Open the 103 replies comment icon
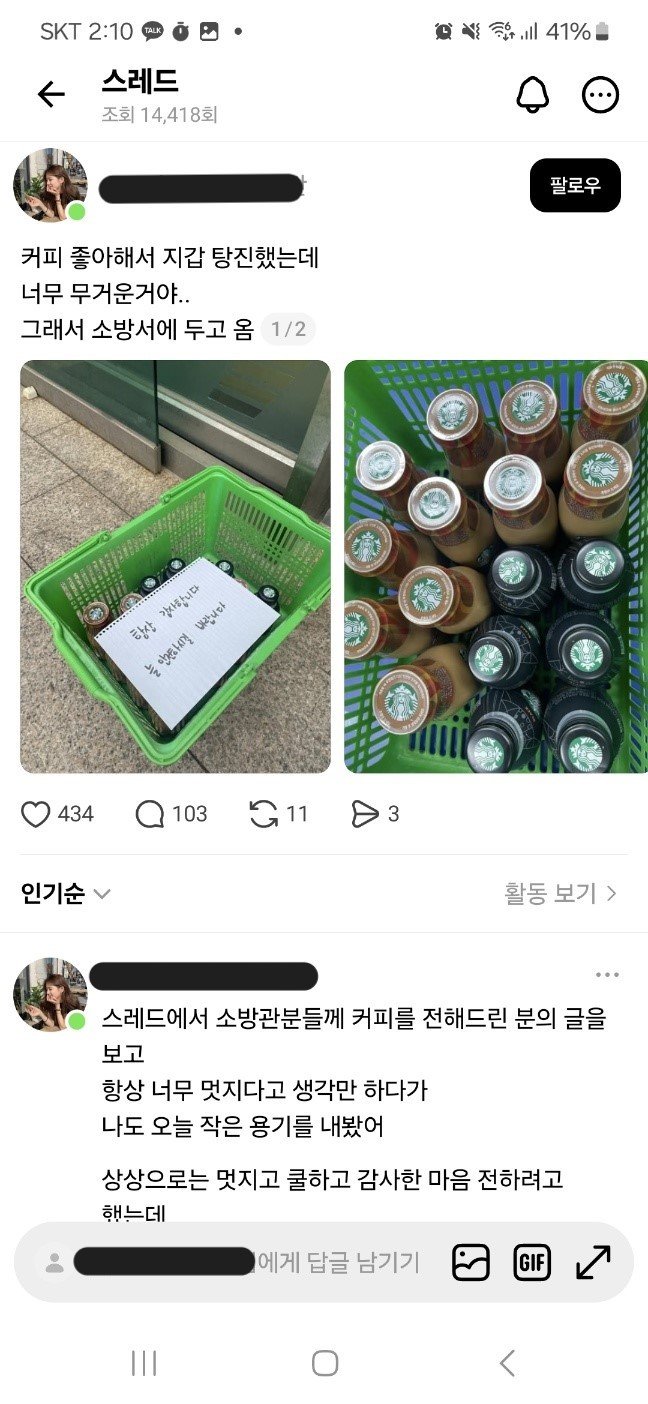Screen dimensions: 648x1404 150,815
